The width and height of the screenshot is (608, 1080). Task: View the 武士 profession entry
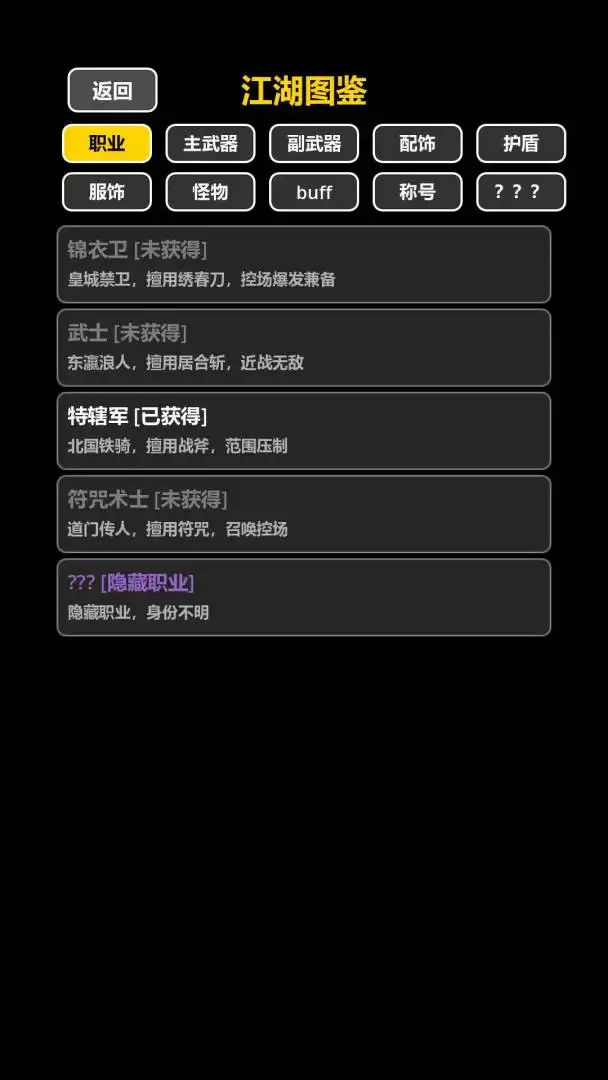click(303, 347)
